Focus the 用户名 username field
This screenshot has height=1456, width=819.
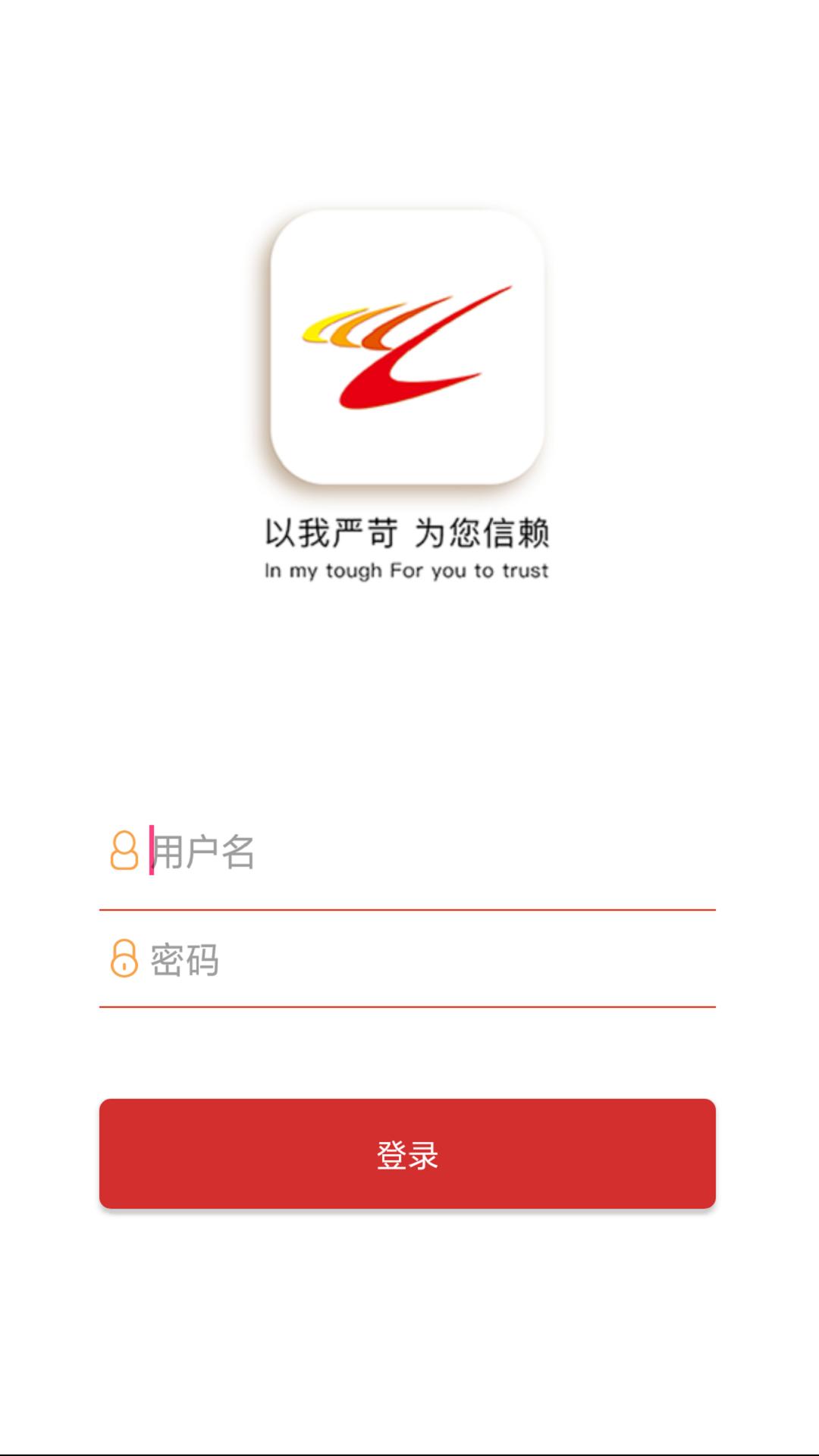click(x=425, y=851)
